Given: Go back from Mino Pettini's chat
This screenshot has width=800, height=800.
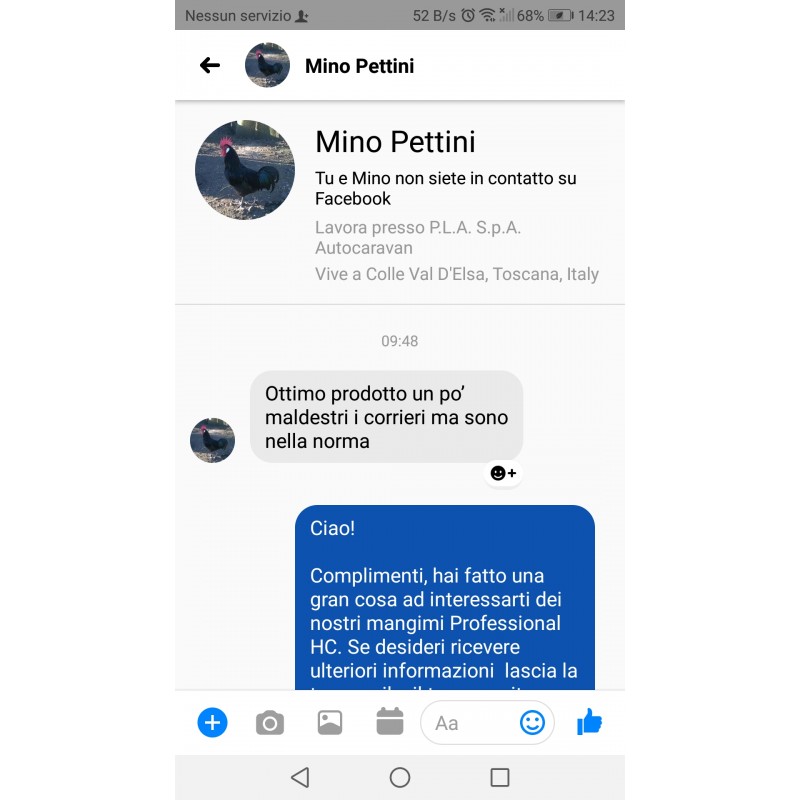Looking at the screenshot, I should [x=210, y=66].
